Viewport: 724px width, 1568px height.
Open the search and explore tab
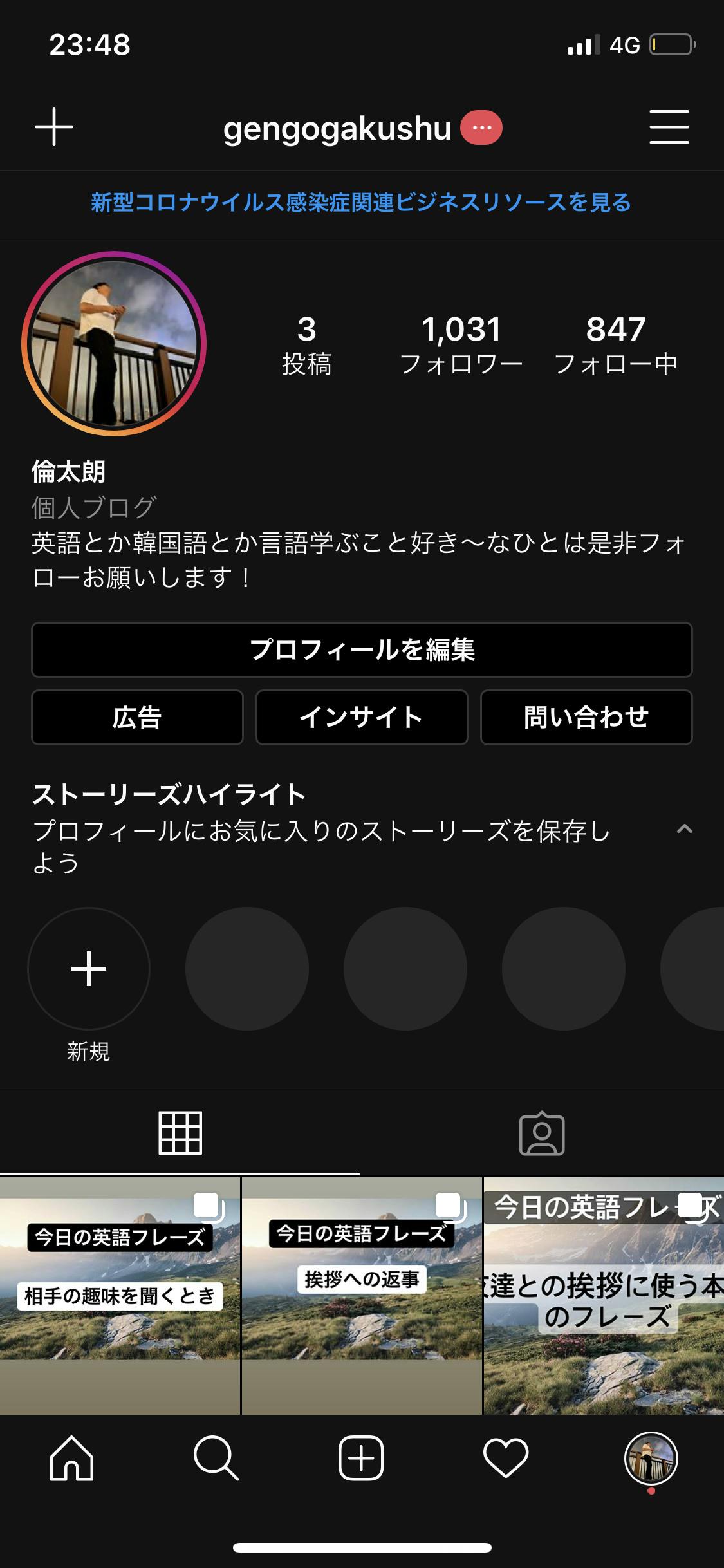[216, 1459]
